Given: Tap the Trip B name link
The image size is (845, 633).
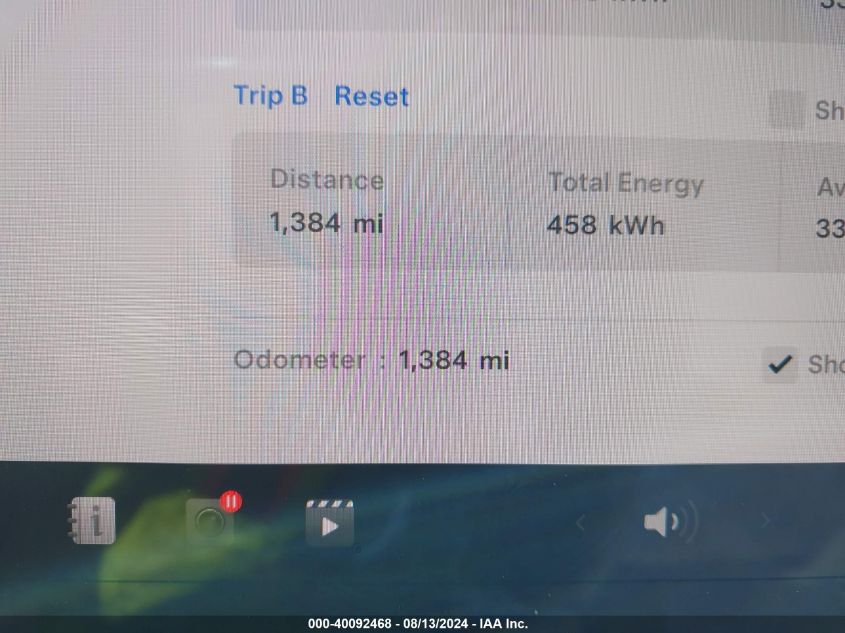Looking at the screenshot, I should coord(270,95).
